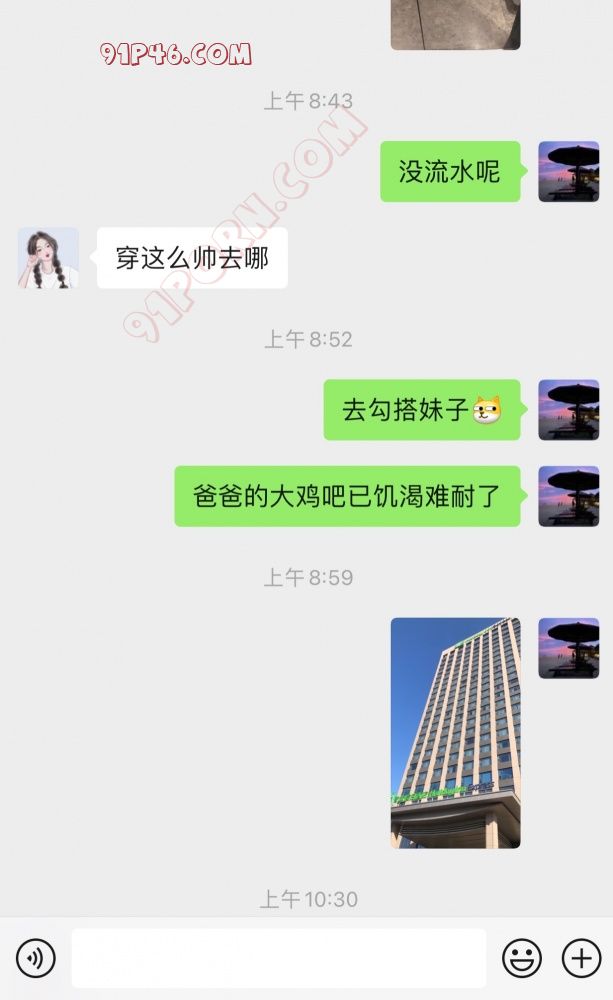Open the emoji sticker picker

tap(521, 959)
